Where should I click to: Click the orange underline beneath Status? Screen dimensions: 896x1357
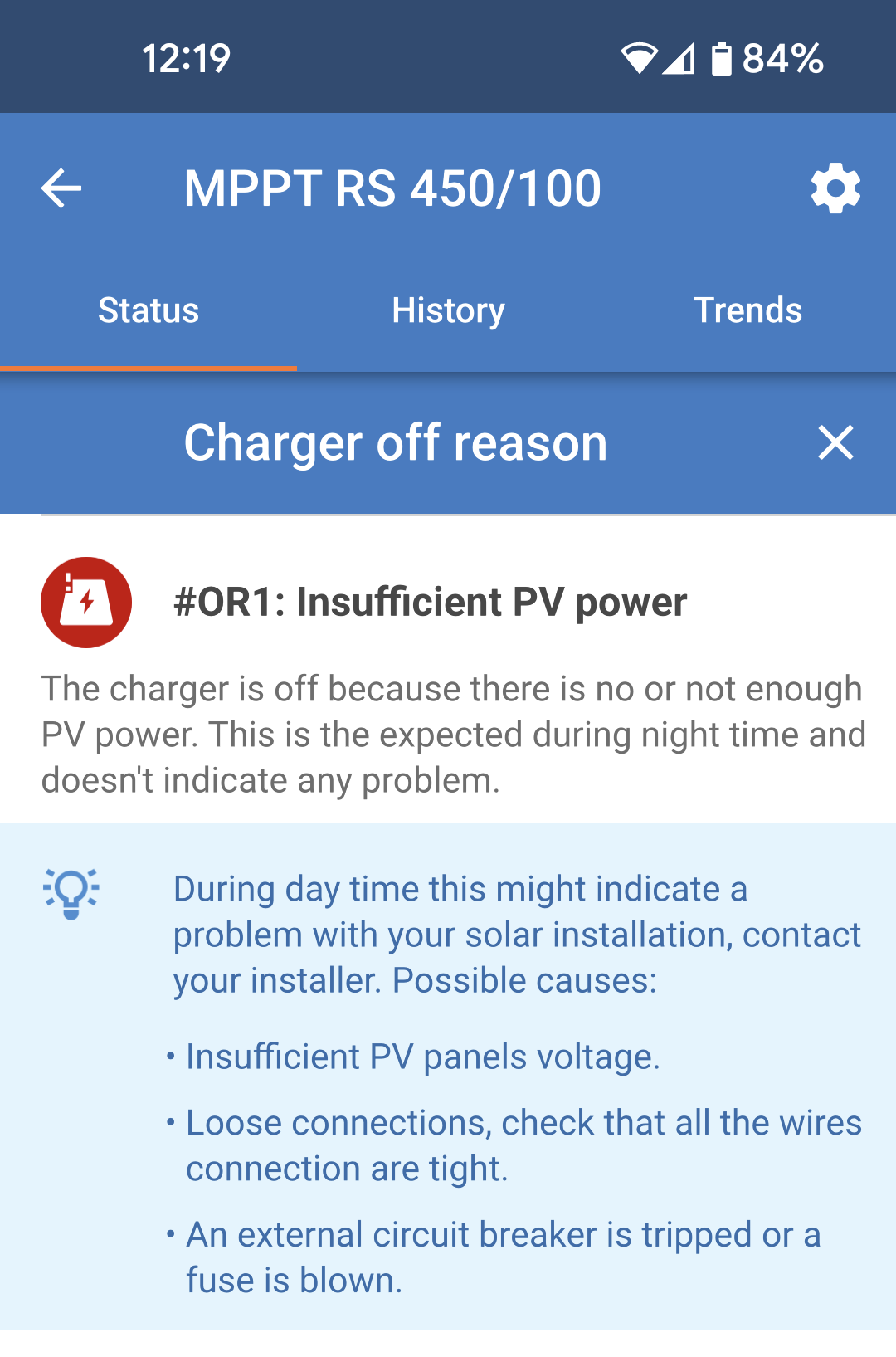(149, 366)
